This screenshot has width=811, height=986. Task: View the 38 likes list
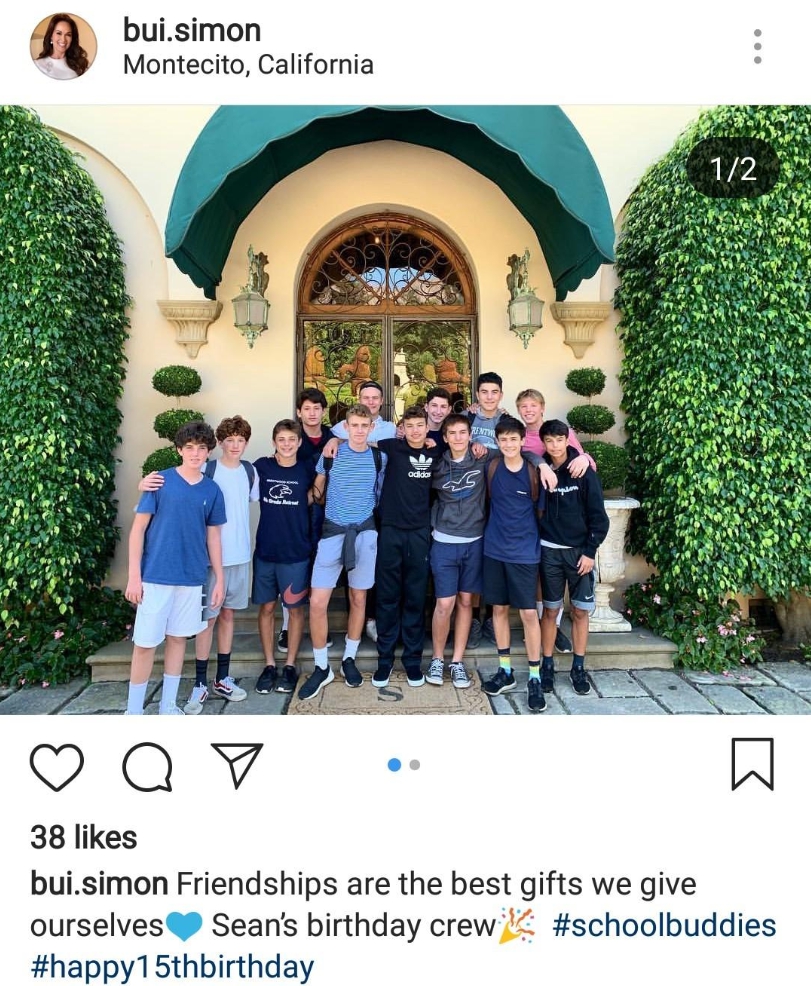coord(84,836)
